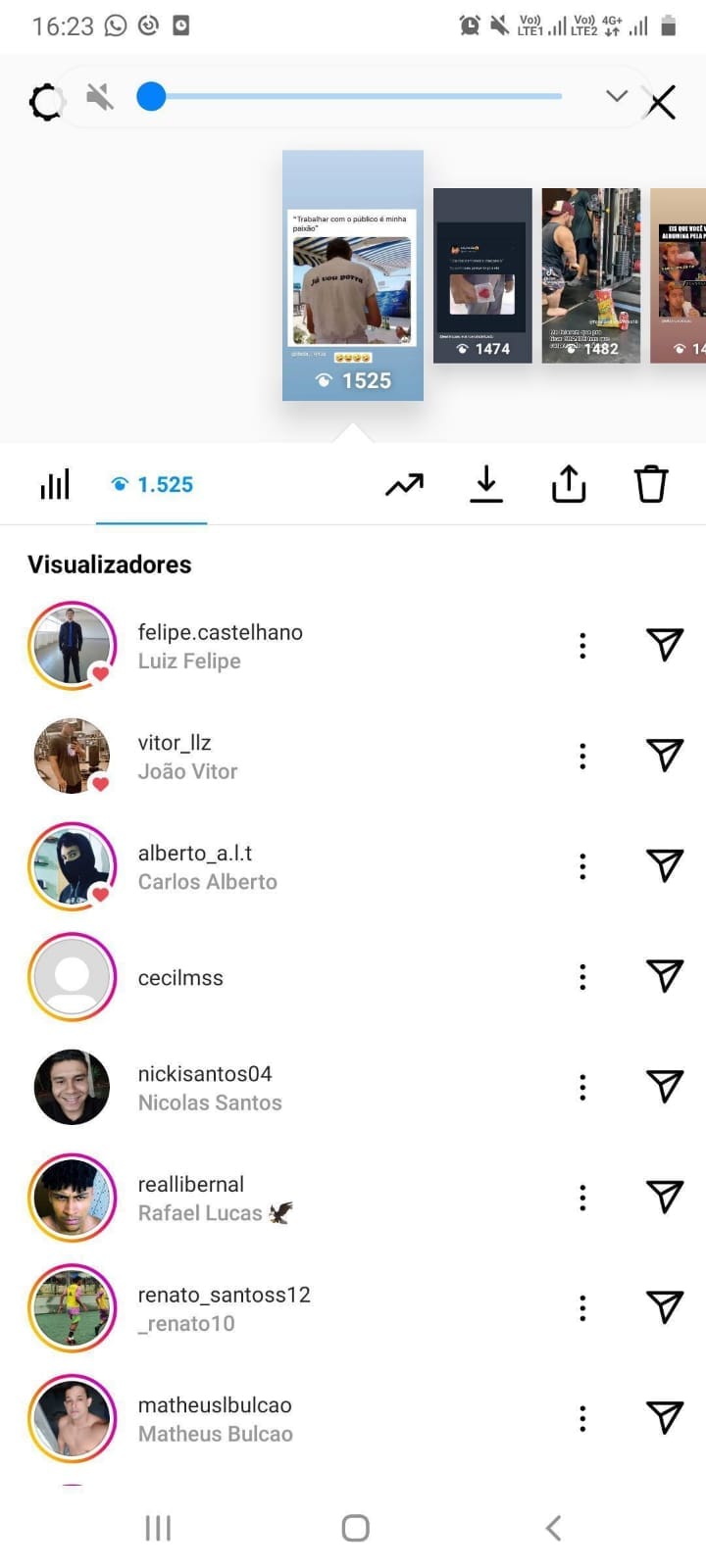Unmute the media volume icon
Screen dimensions: 706x1568
pyautogui.click(x=100, y=97)
